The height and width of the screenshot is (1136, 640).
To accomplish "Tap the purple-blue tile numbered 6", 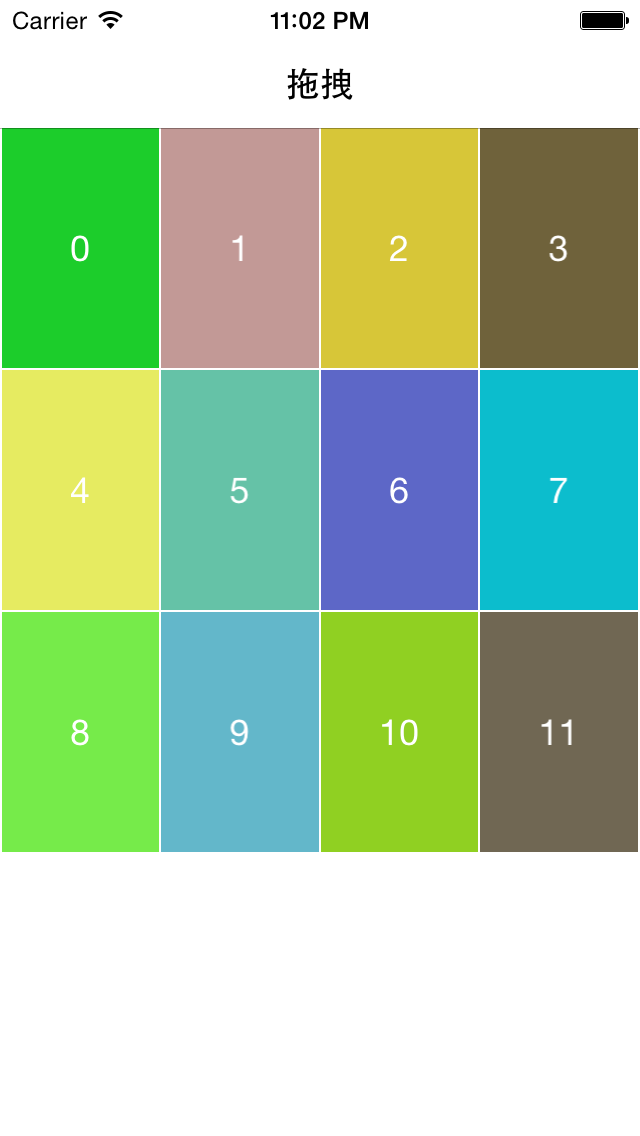I will click(399, 490).
